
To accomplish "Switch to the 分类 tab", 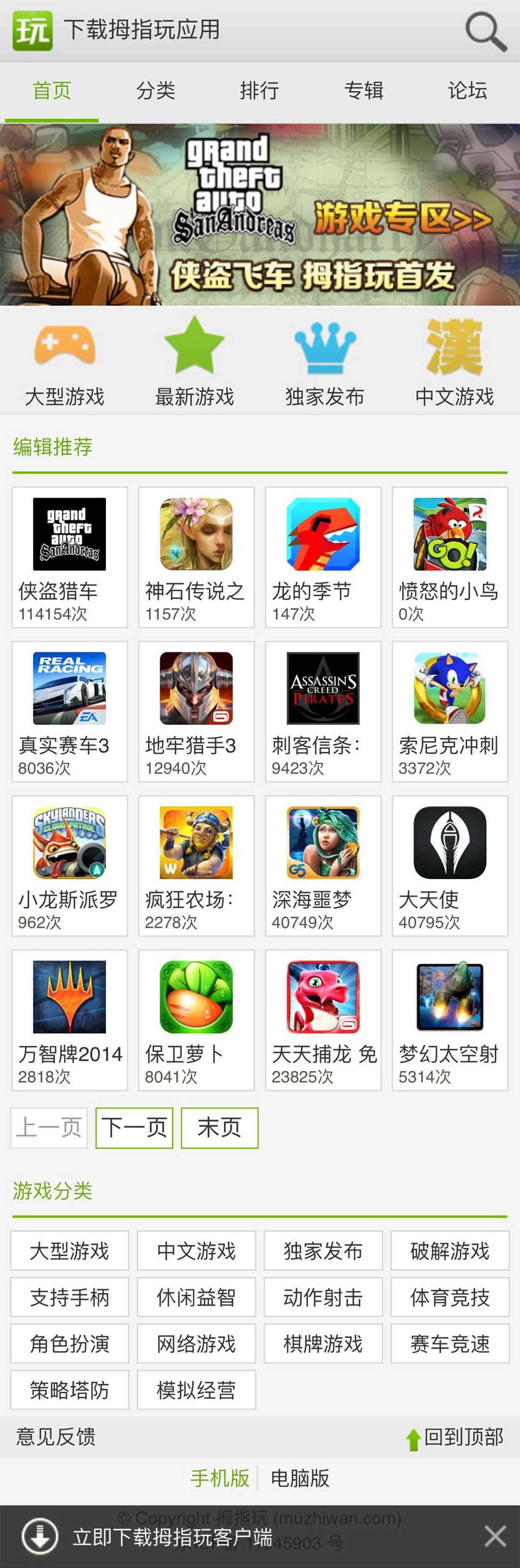I will click(155, 91).
